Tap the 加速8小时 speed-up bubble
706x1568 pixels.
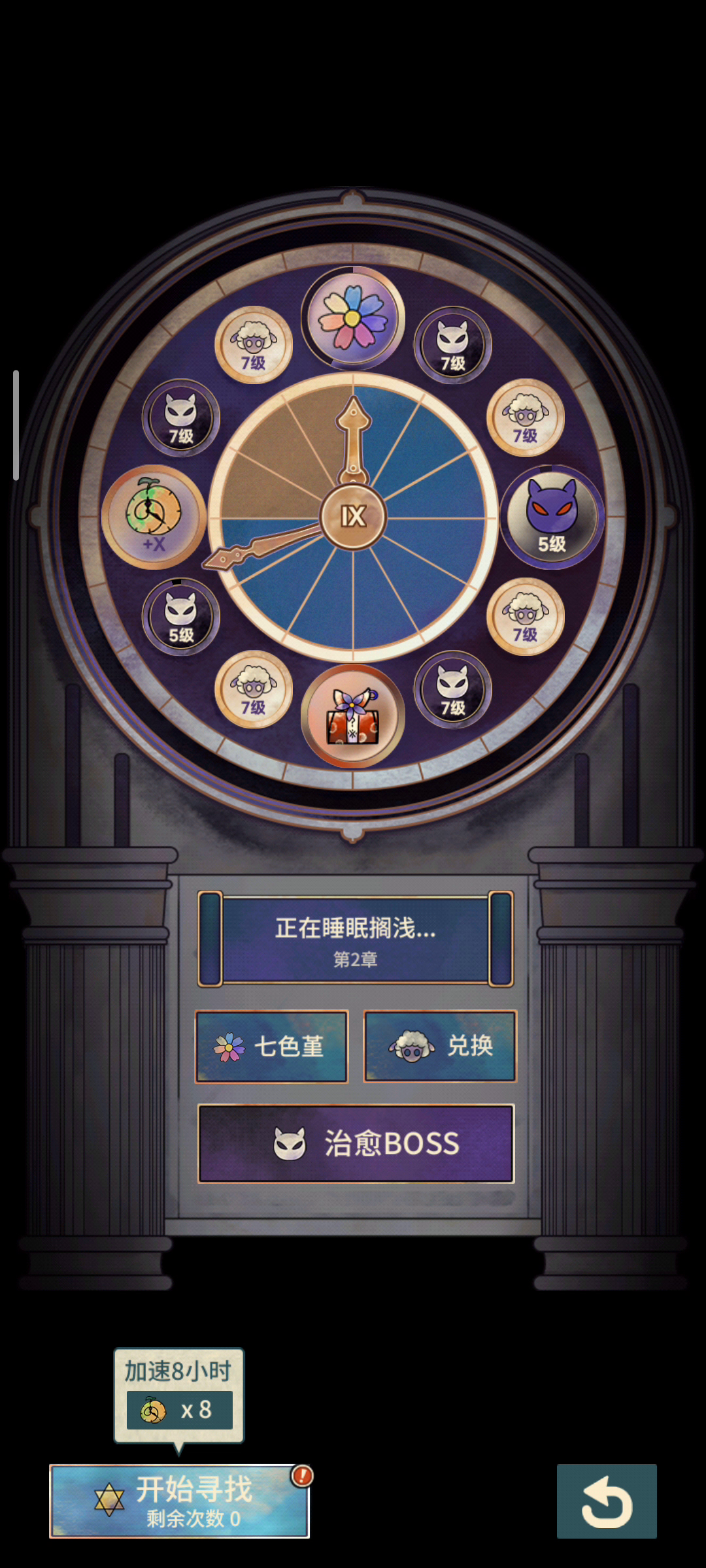[179, 1395]
